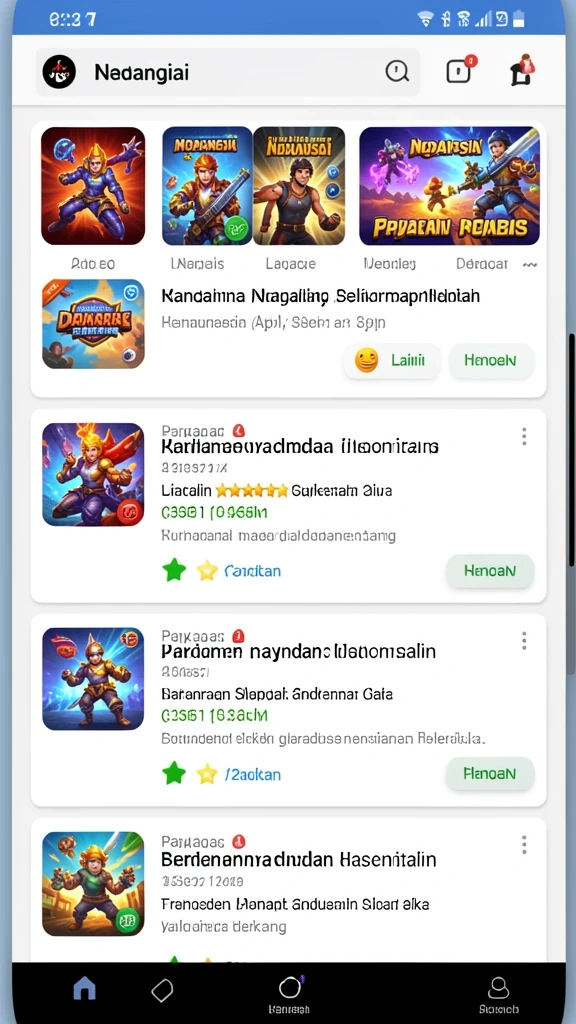
Task: Switch to the diamond tab
Action: point(162,991)
